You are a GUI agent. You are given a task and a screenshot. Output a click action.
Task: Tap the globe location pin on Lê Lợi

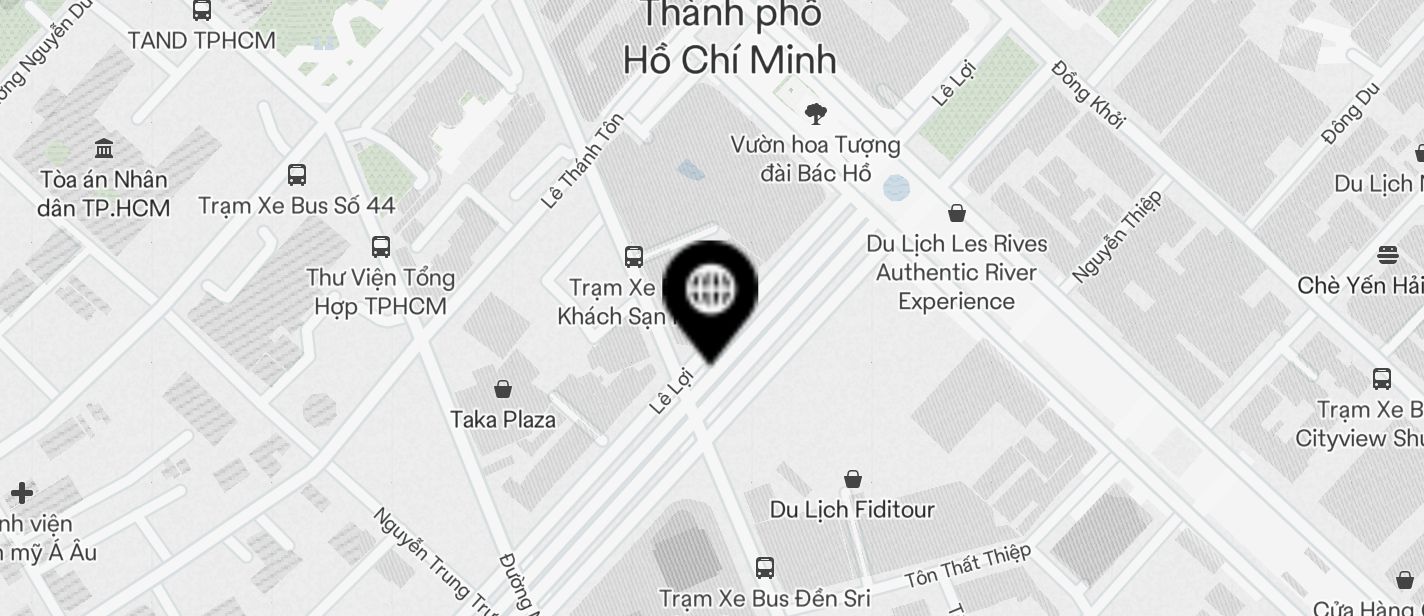(x=711, y=290)
